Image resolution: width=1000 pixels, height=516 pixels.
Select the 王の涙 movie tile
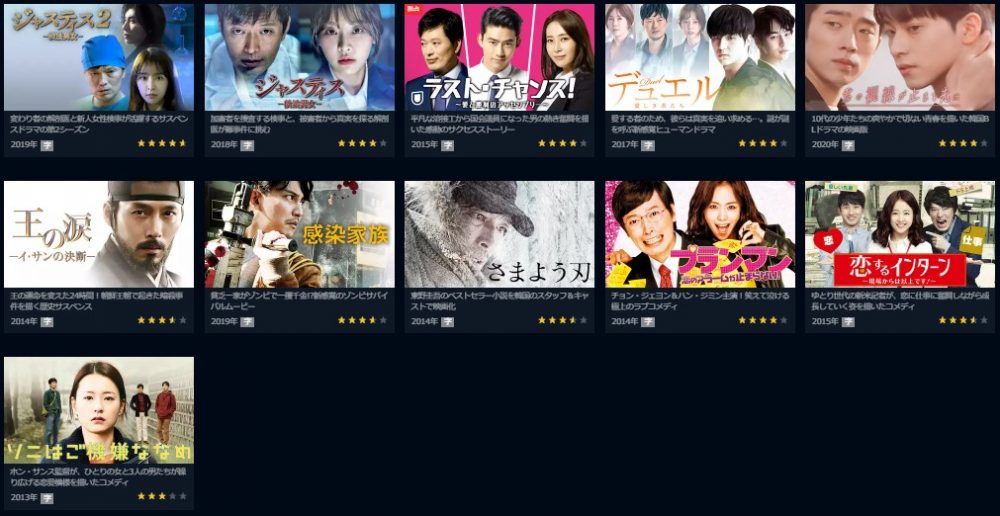[99, 234]
